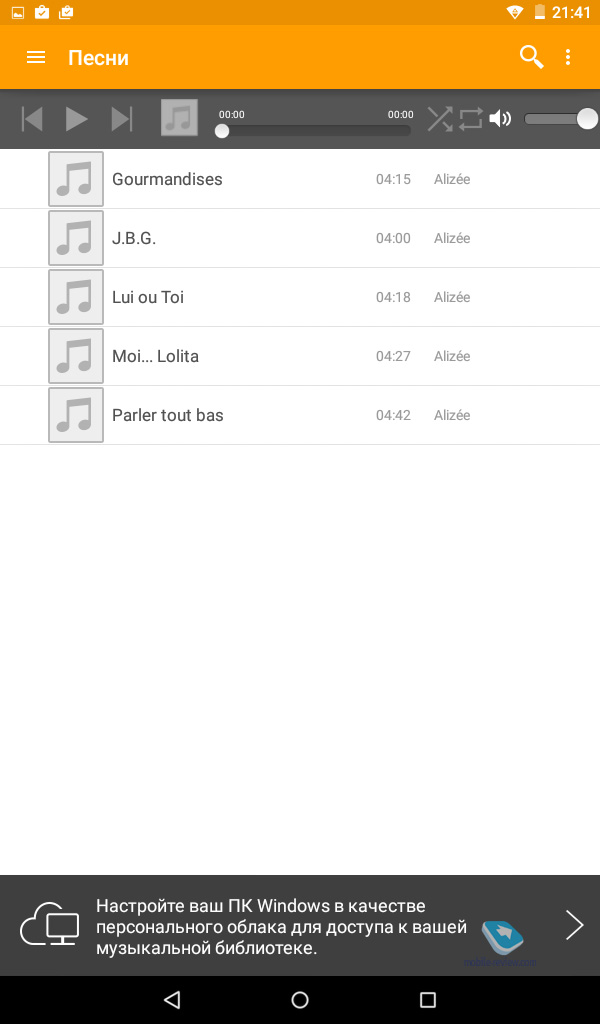600x1024 pixels.
Task: Open the search magnifier icon
Action: [531, 57]
